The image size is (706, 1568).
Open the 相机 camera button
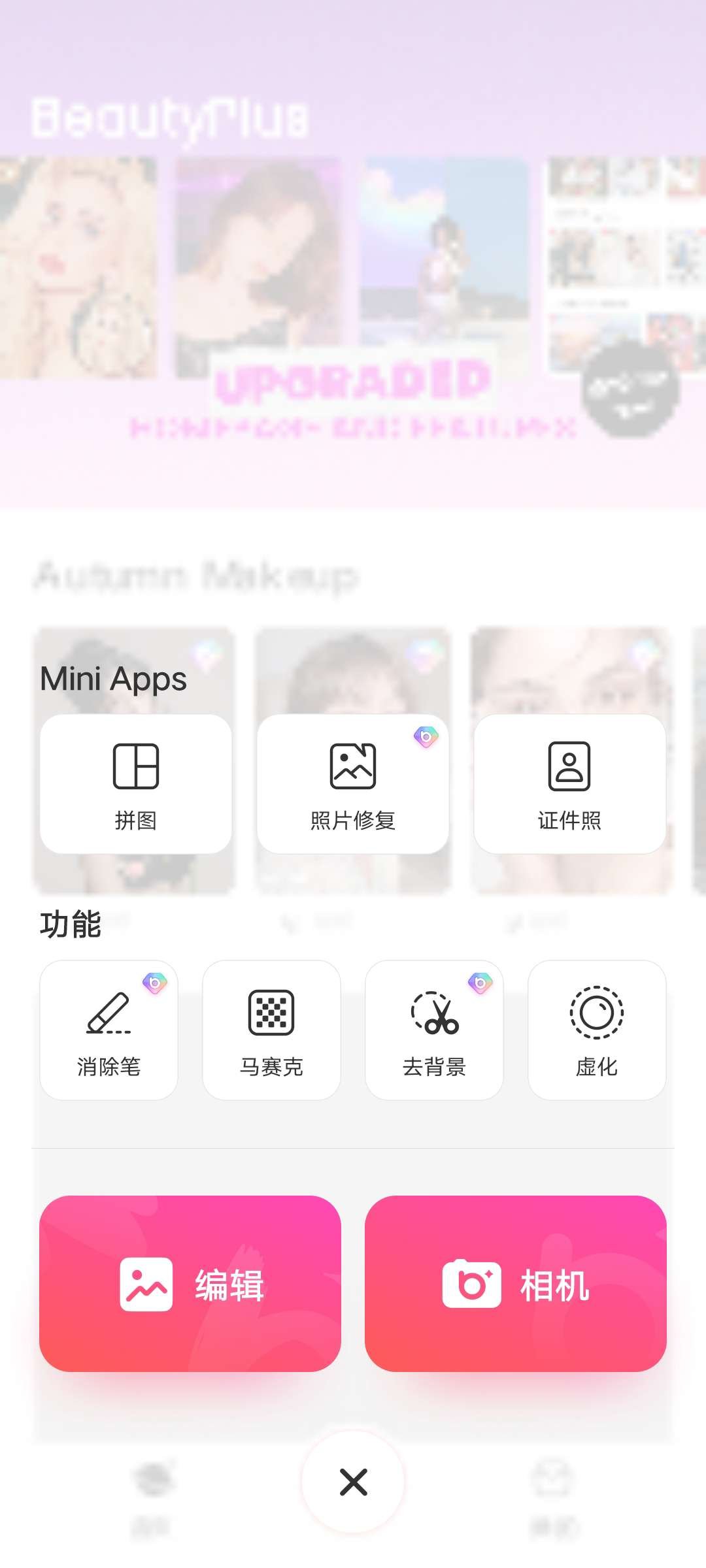[516, 1284]
